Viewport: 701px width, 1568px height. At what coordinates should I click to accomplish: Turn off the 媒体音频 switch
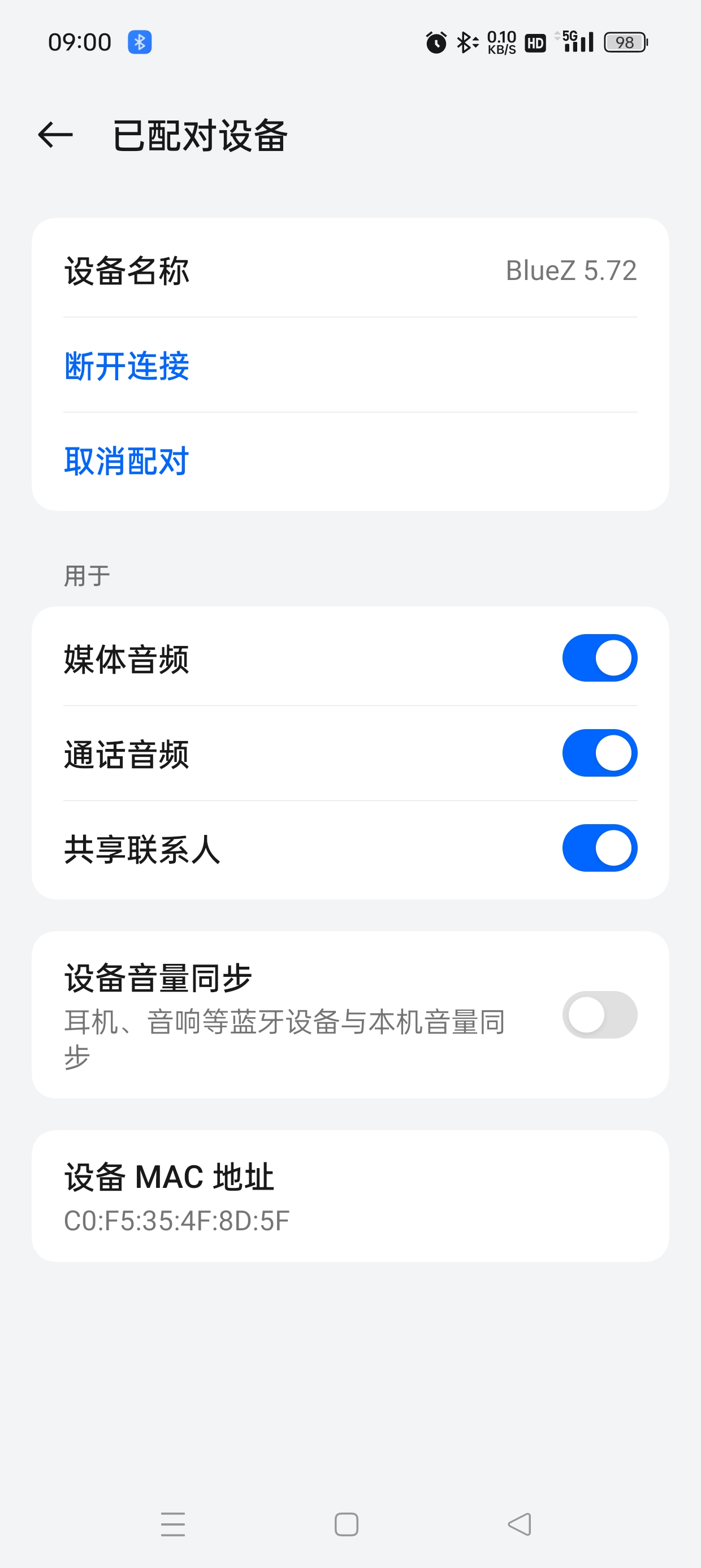(x=599, y=658)
